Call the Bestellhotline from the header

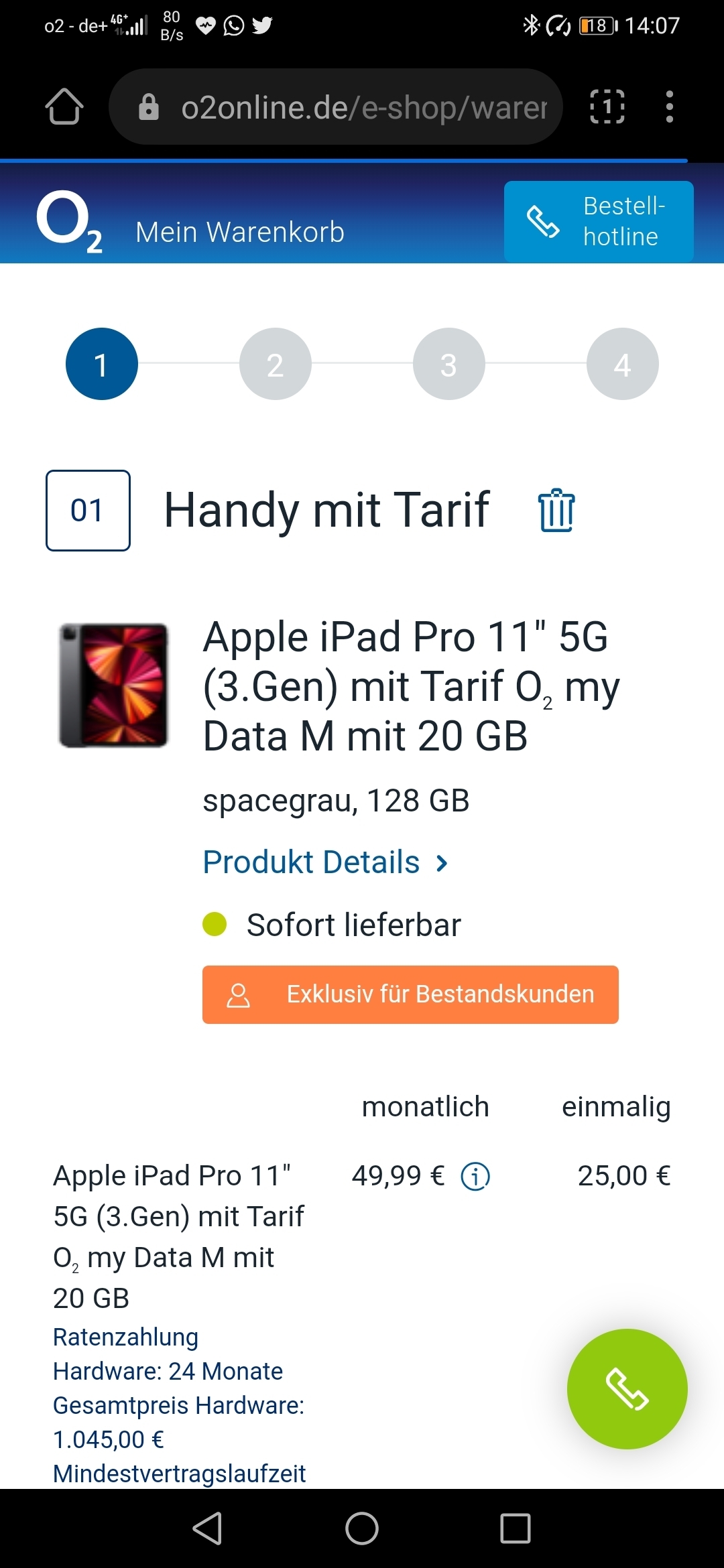pyautogui.click(x=598, y=221)
